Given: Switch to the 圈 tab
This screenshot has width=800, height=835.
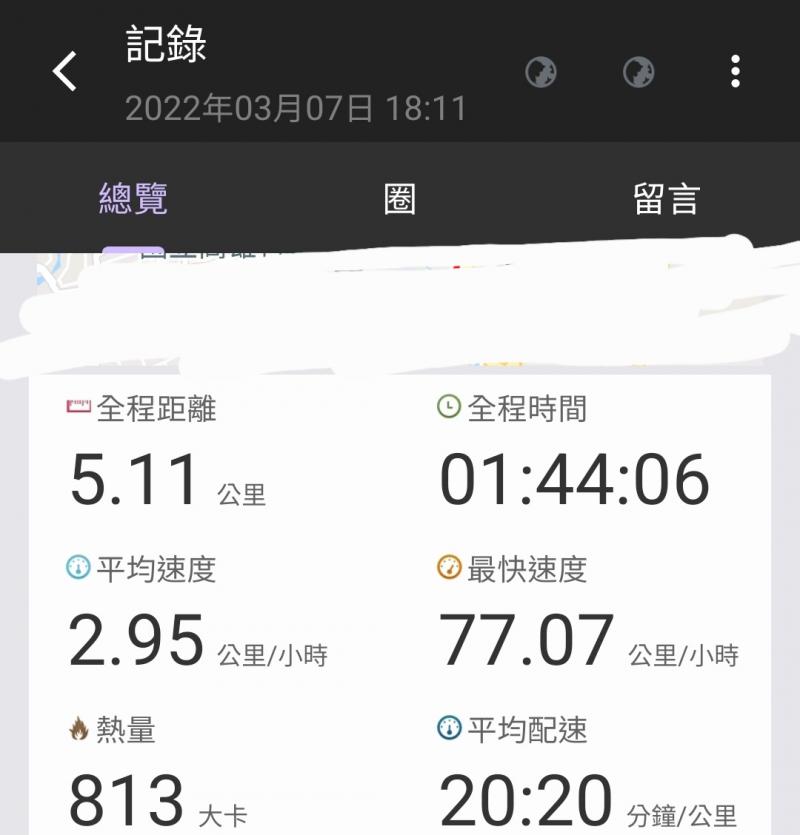Looking at the screenshot, I should pyautogui.click(x=400, y=199).
